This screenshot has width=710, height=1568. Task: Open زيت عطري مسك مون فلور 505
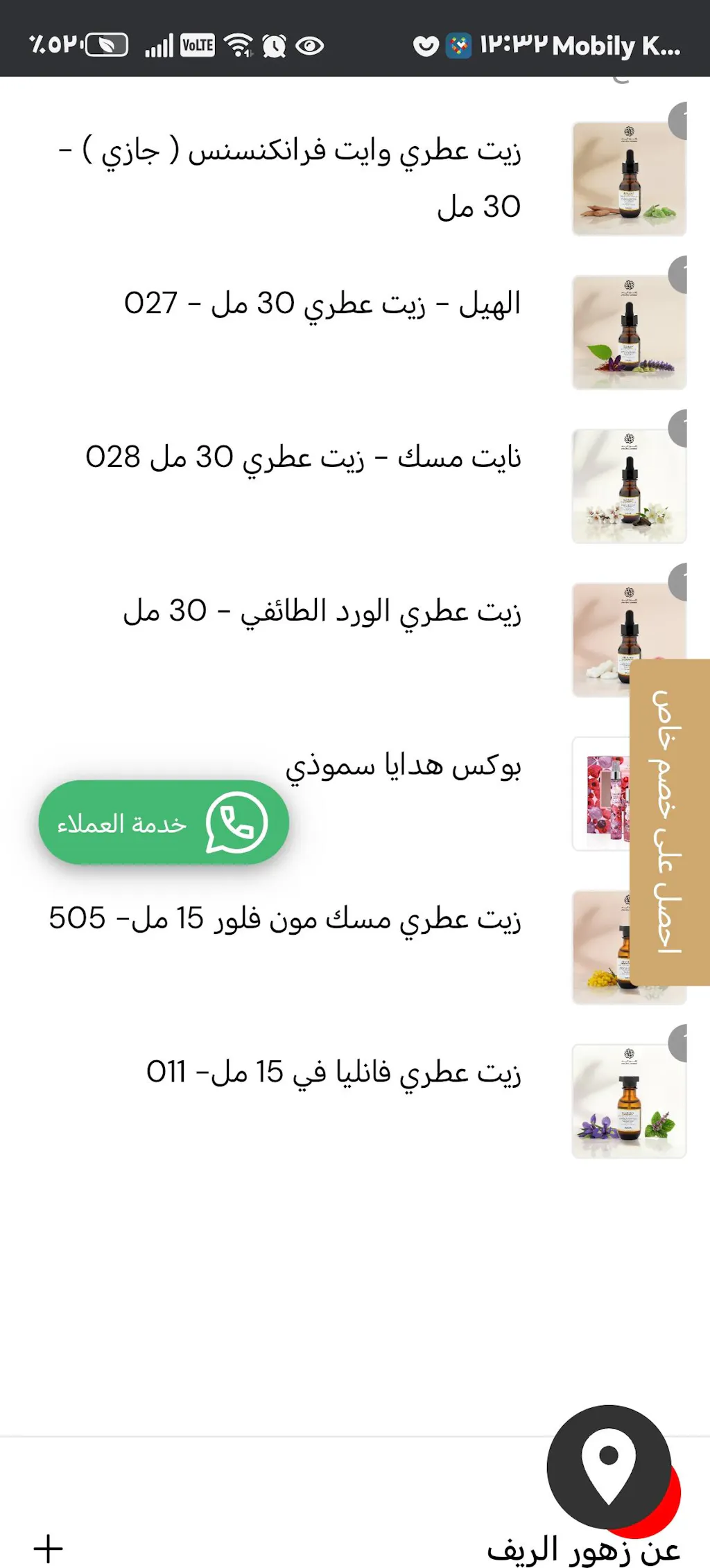[284, 919]
